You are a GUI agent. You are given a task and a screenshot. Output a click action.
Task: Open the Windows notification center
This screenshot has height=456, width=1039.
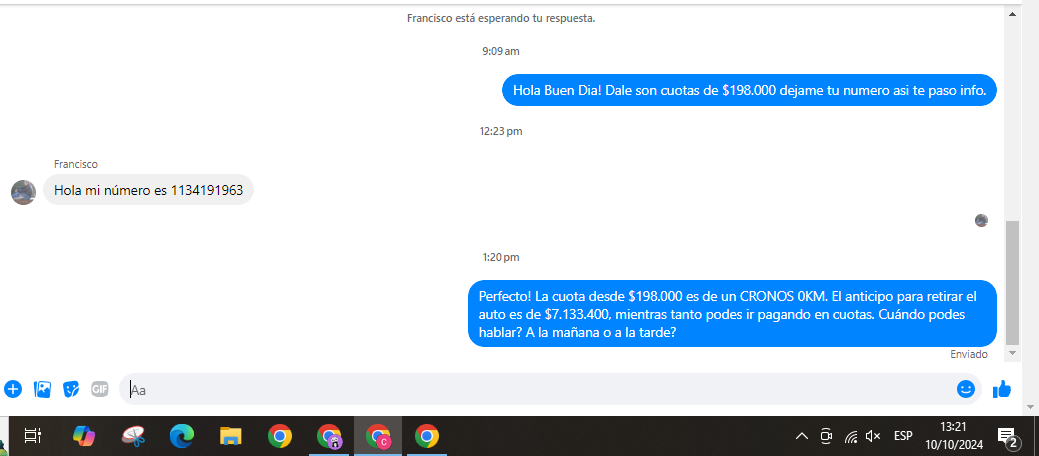pyautogui.click(x=1008, y=436)
